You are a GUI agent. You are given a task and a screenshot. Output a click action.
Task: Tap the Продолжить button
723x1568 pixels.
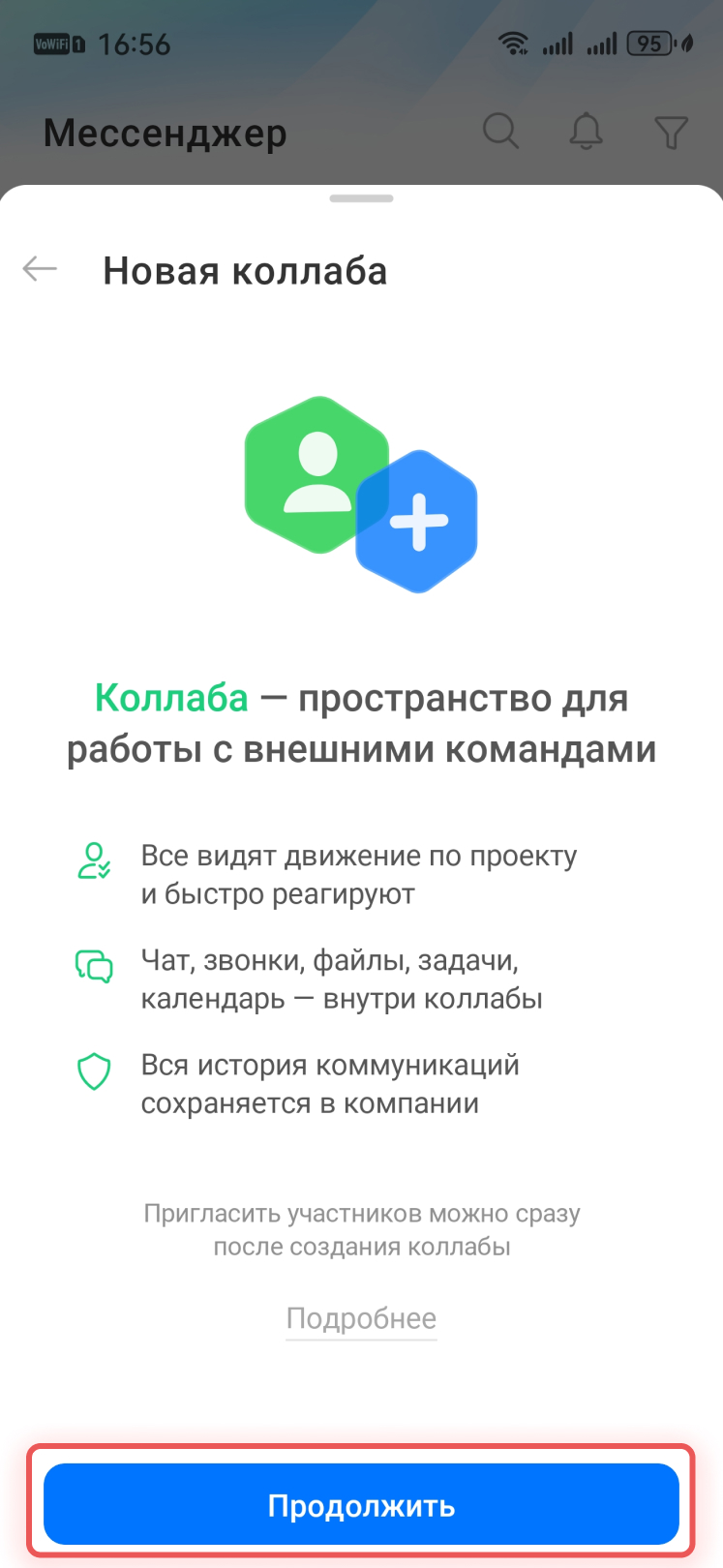(361, 1505)
